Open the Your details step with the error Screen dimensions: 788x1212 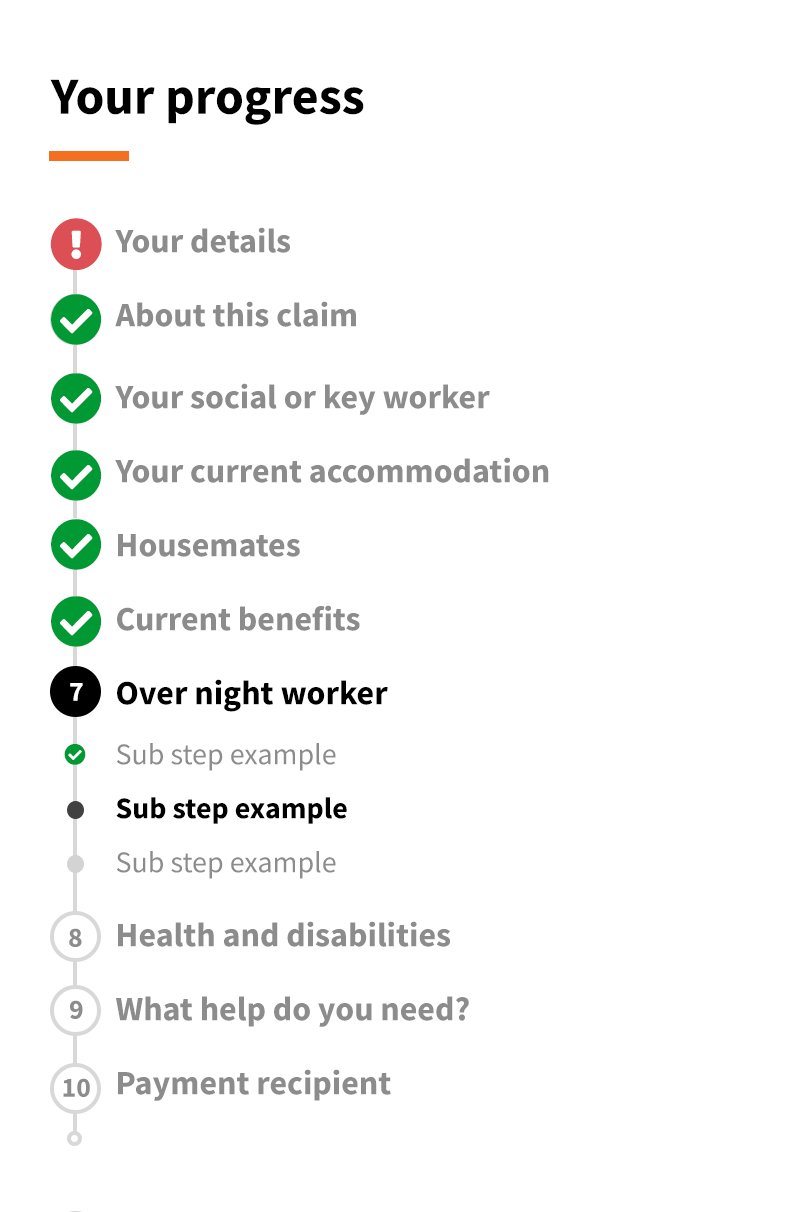click(x=203, y=242)
